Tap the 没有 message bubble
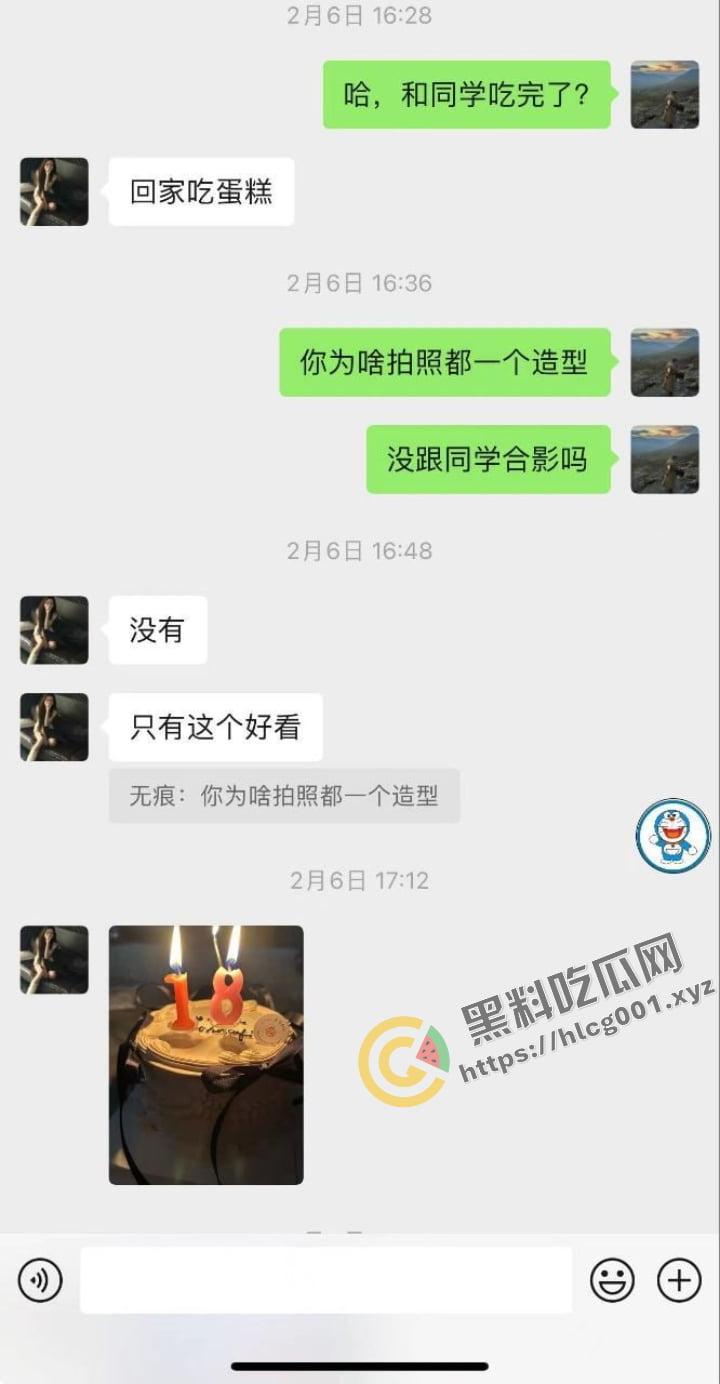This screenshot has height=1384, width=720. (157, 630)
